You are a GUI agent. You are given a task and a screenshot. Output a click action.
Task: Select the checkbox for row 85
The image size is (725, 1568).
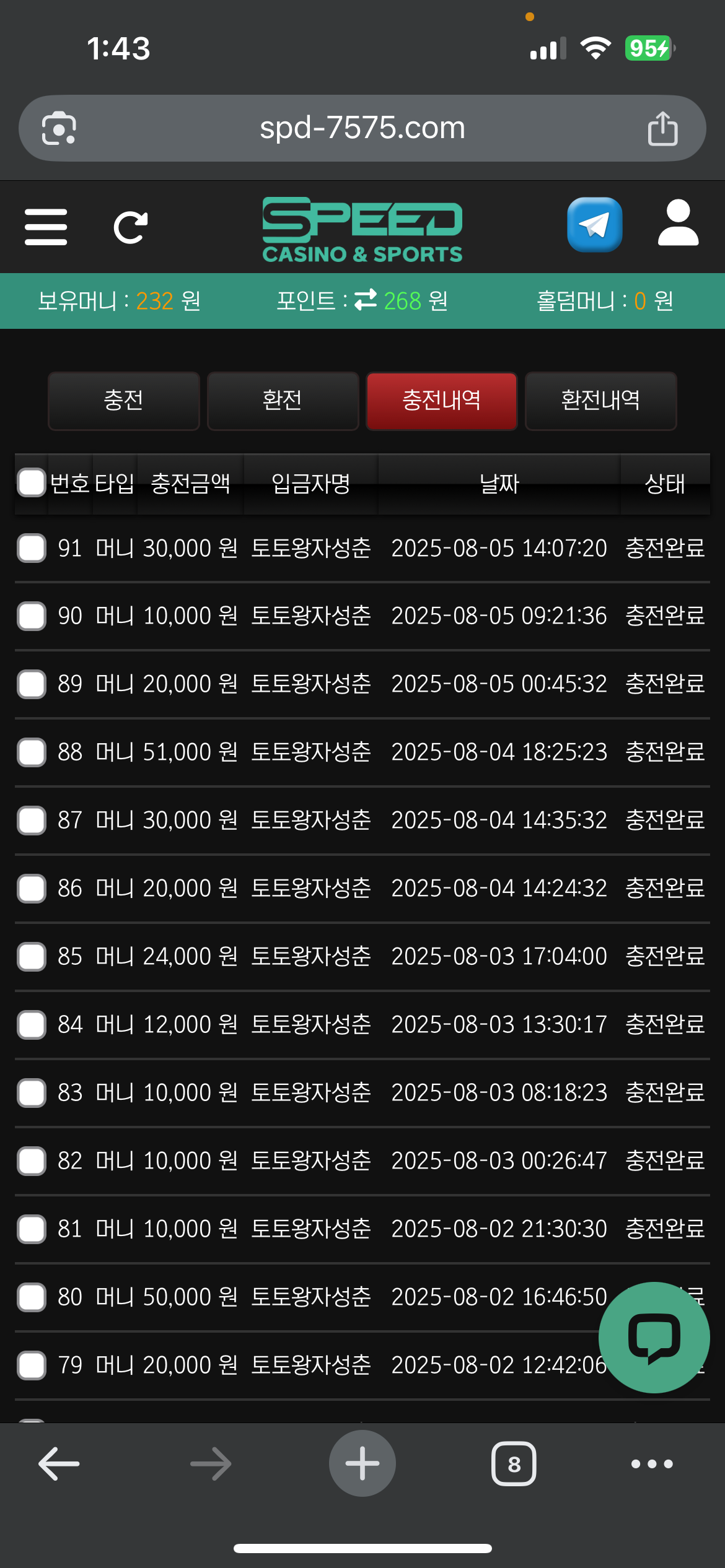pyautogui.click(x=32, y=957)
